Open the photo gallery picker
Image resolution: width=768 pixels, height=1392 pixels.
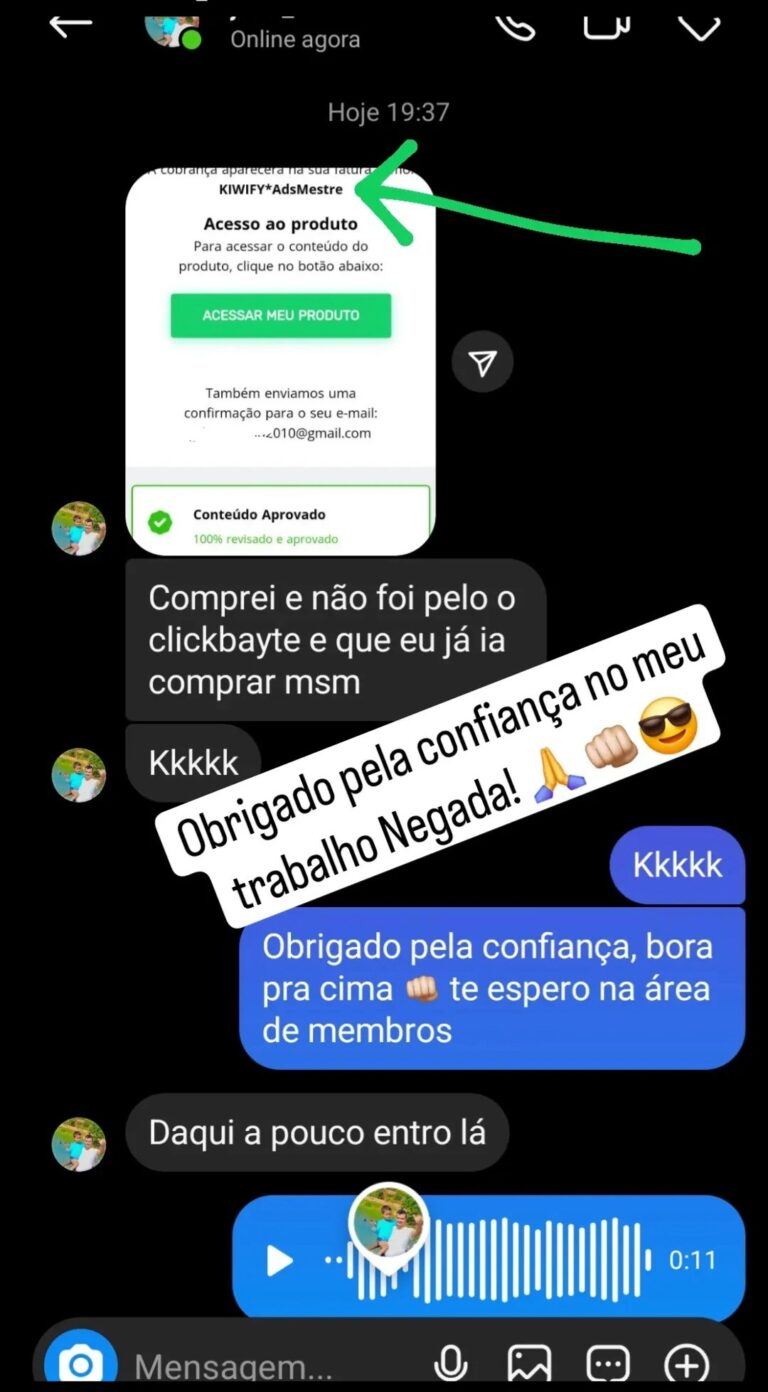(532, 1360)
